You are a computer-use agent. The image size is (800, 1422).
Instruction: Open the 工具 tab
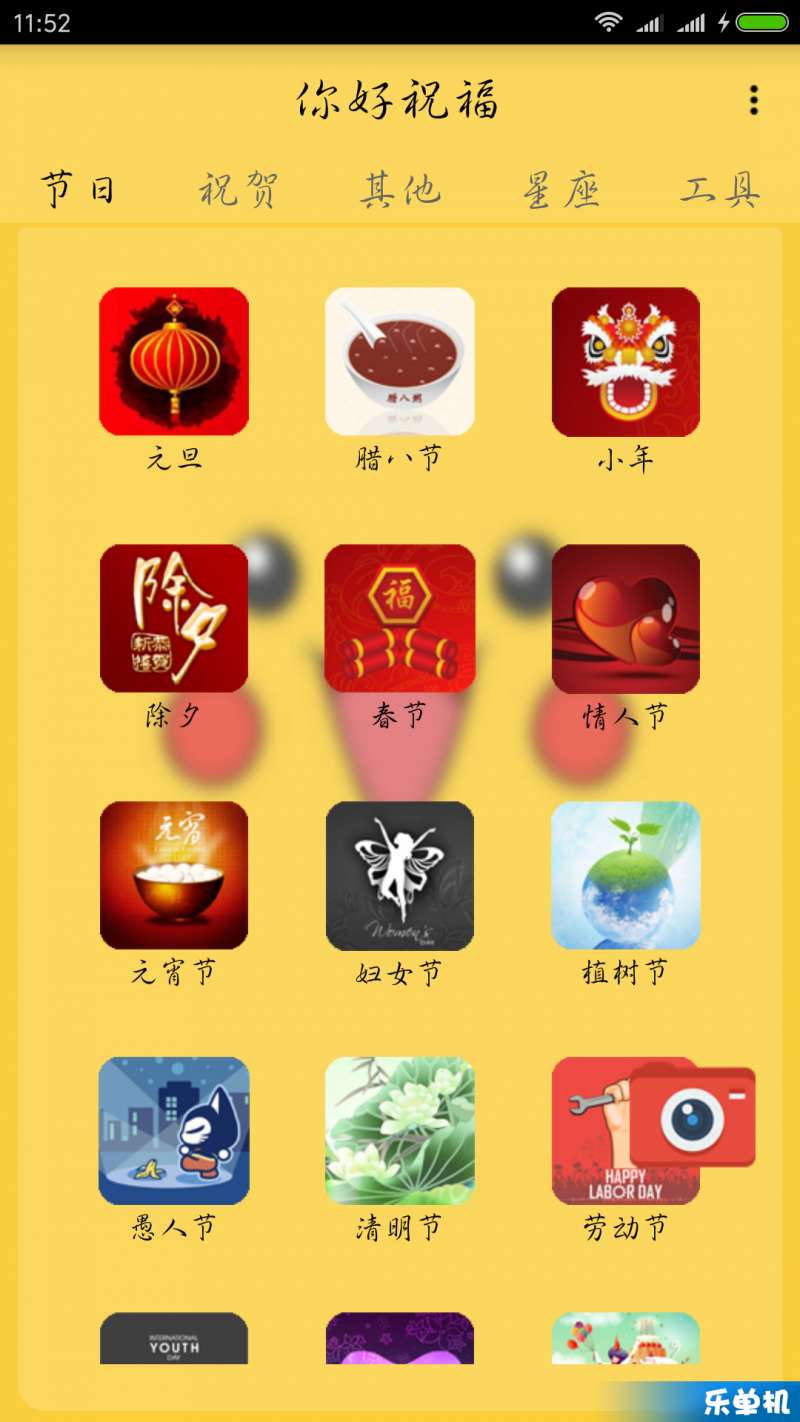(721, 189)
